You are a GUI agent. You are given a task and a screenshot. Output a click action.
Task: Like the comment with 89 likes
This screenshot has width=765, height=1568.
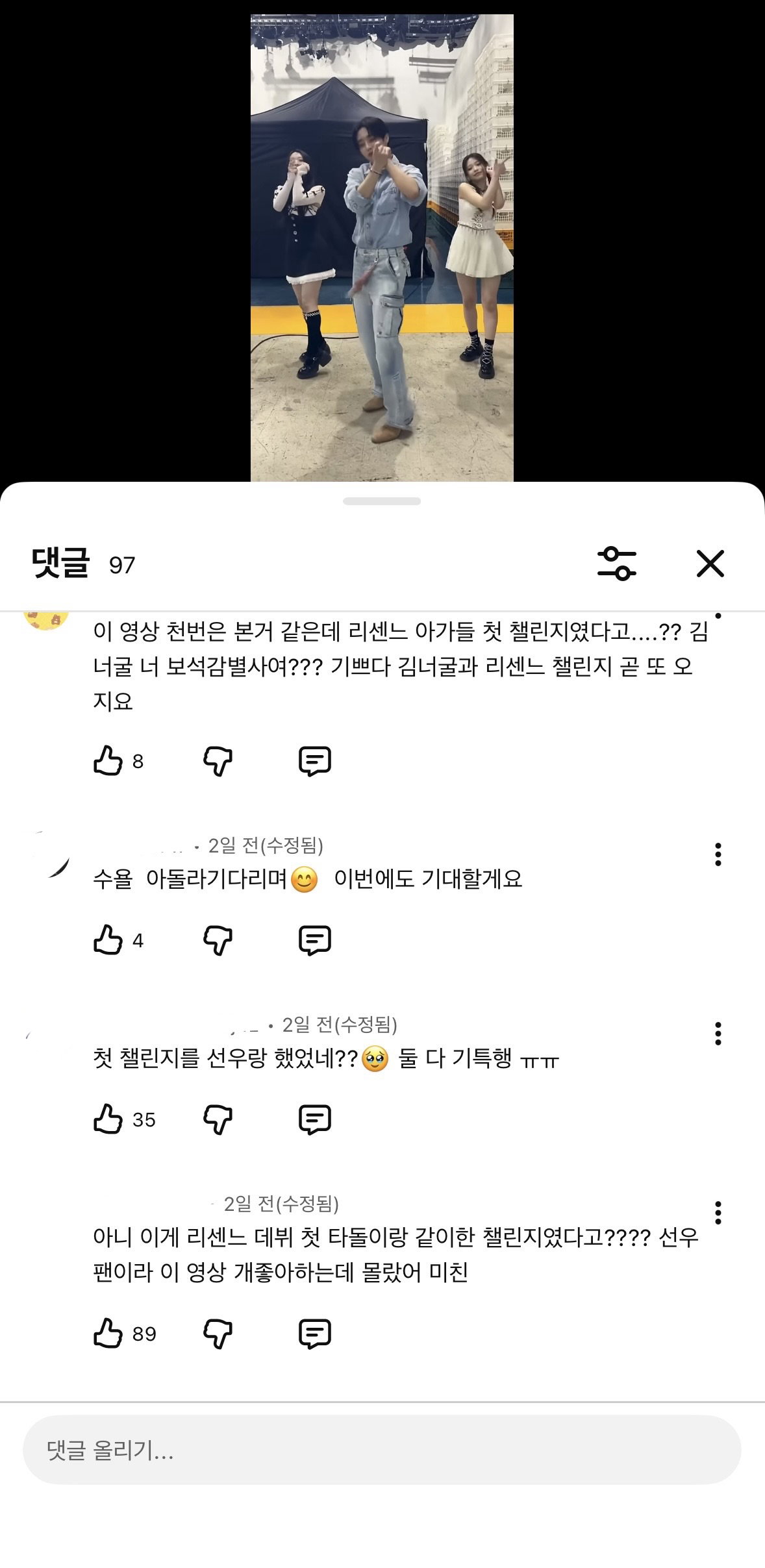coord(108,1333)
